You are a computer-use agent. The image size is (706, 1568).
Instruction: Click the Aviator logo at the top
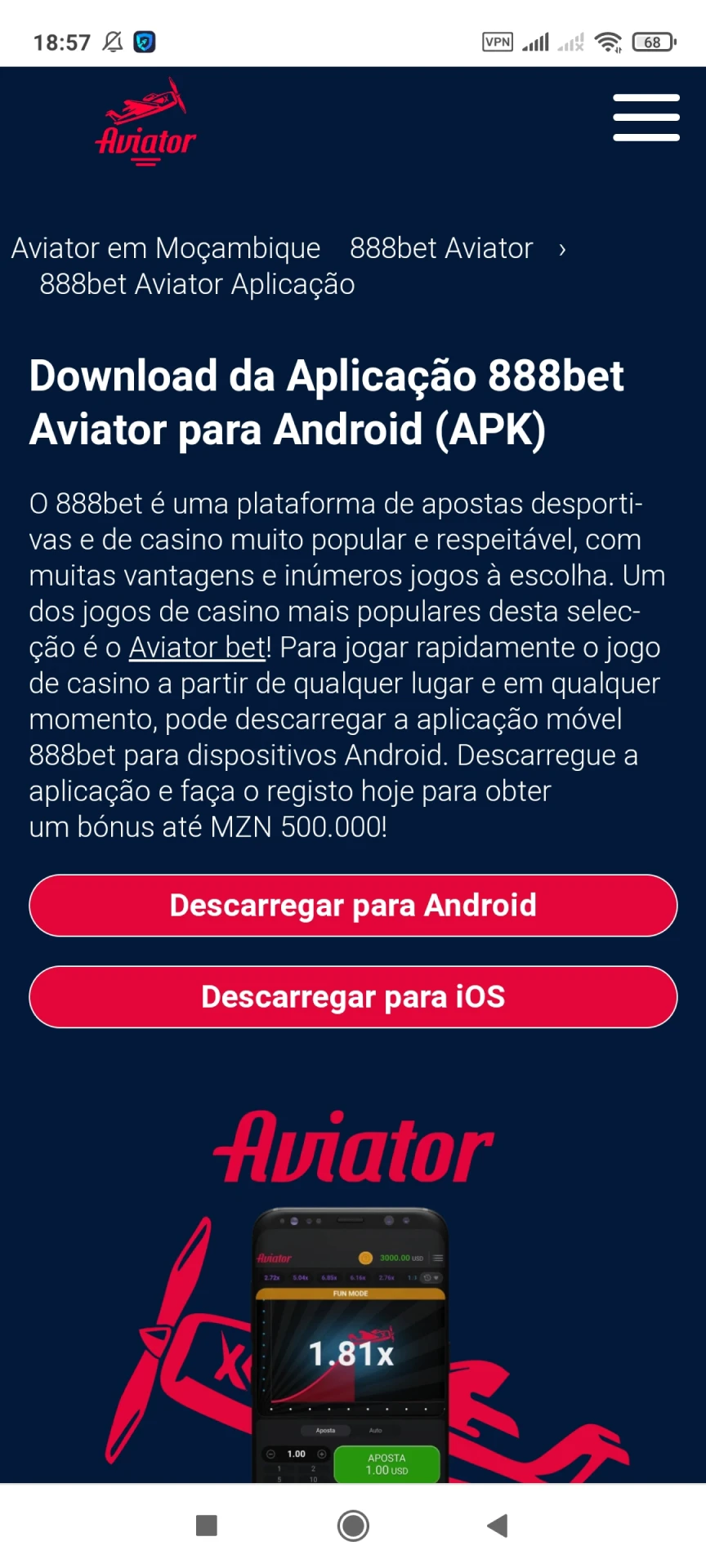(x=145, y=122)
